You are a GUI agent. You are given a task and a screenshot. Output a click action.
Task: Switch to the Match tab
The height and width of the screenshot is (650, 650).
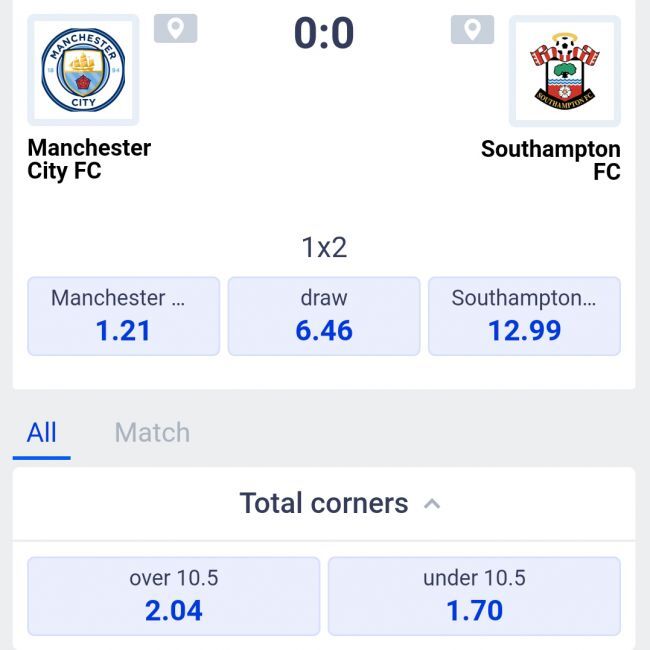tap(152, 433)
